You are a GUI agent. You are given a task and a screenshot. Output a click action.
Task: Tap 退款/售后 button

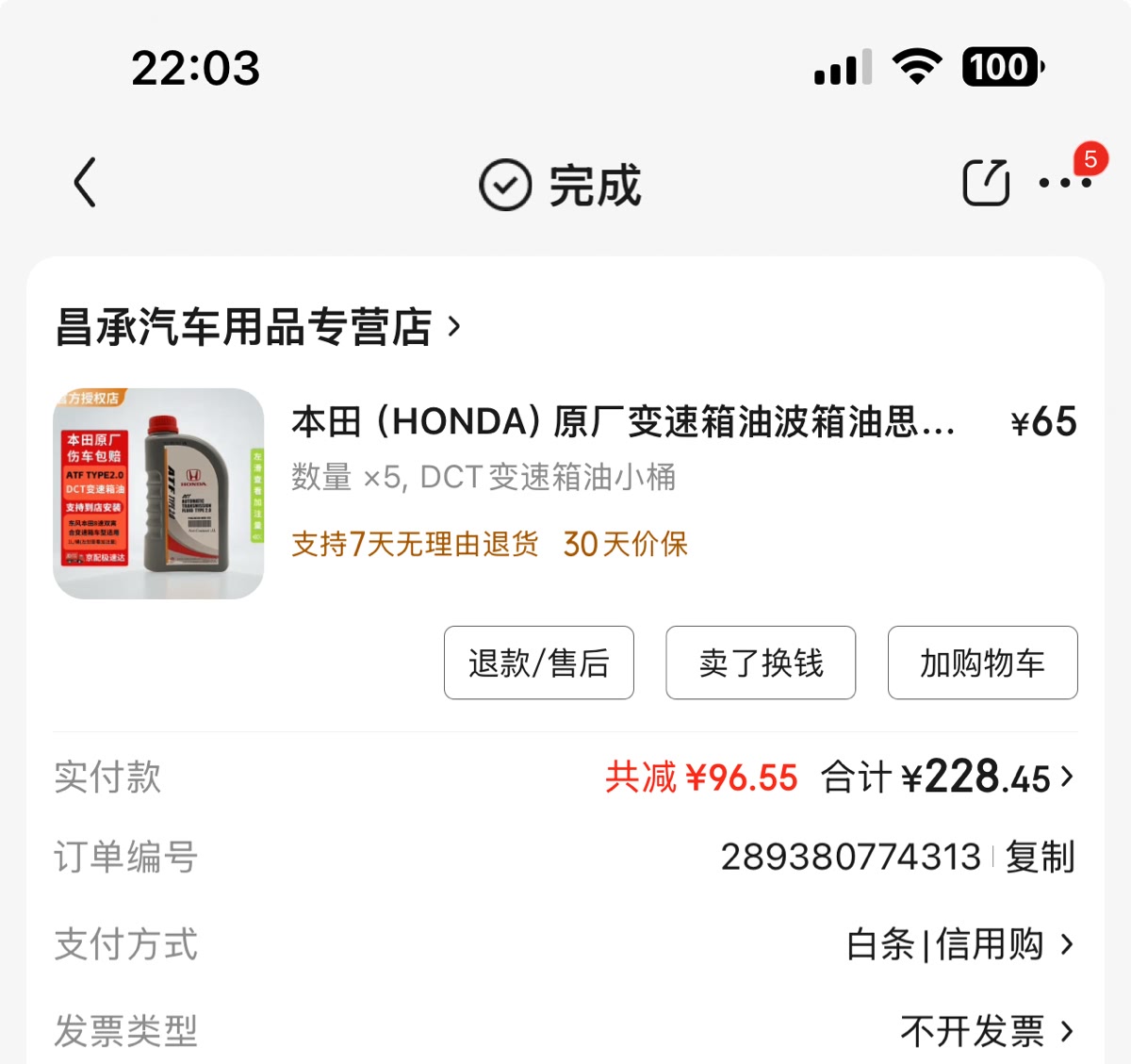tap(538, 663)
